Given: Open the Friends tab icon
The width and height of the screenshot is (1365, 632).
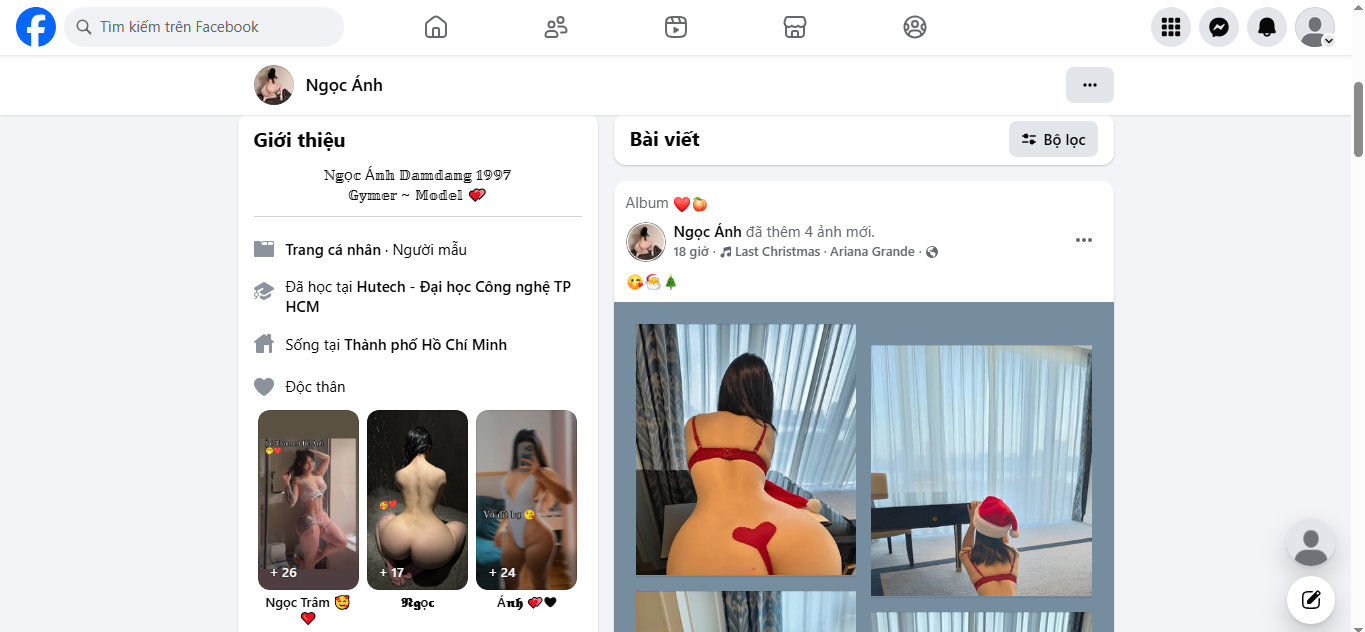Looking at the screenshot, I should pos(556,27).
